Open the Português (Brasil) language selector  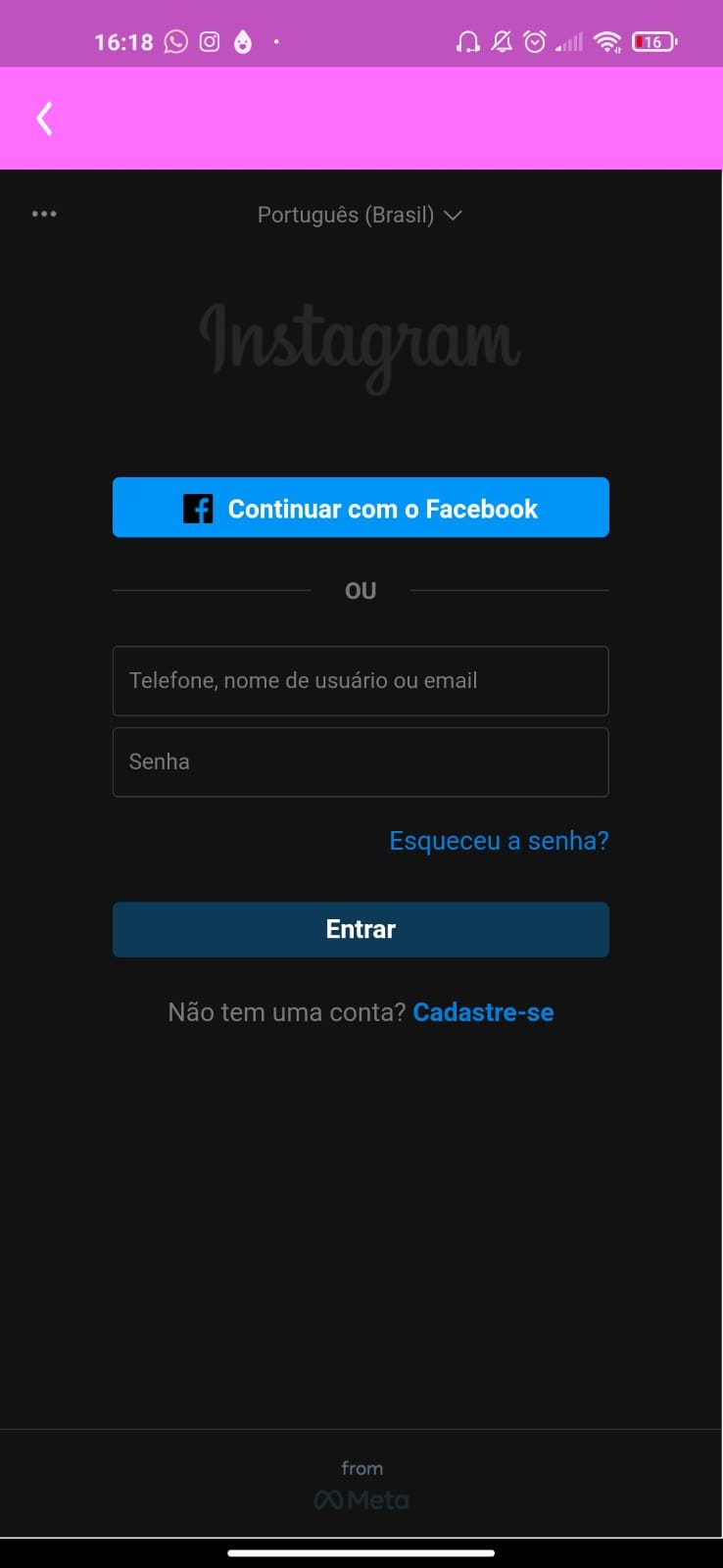pos(346,215)
